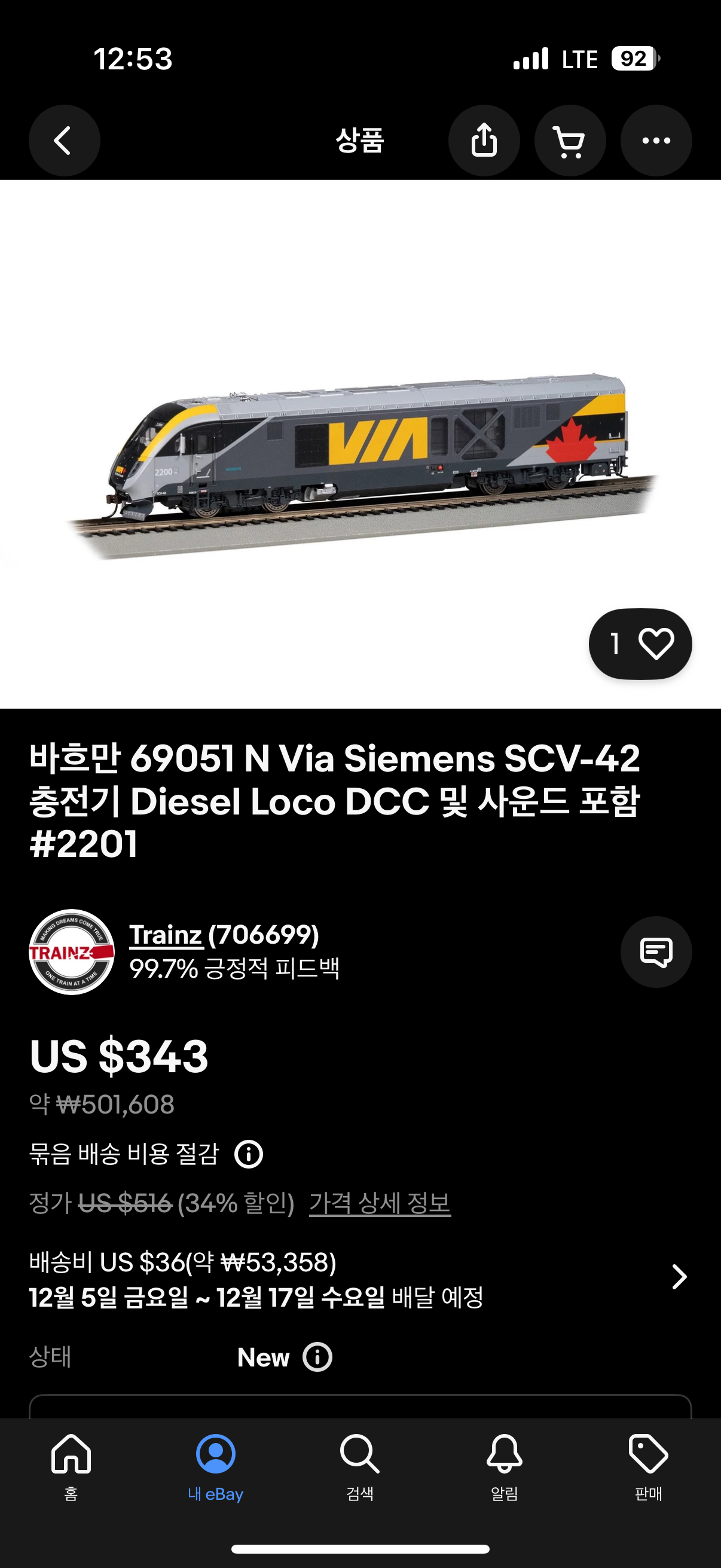Image resolution: width=721 pixels, height=1568 pixels.
Task: Switch to the 내 eBay tab
Action: point(215,1467)
